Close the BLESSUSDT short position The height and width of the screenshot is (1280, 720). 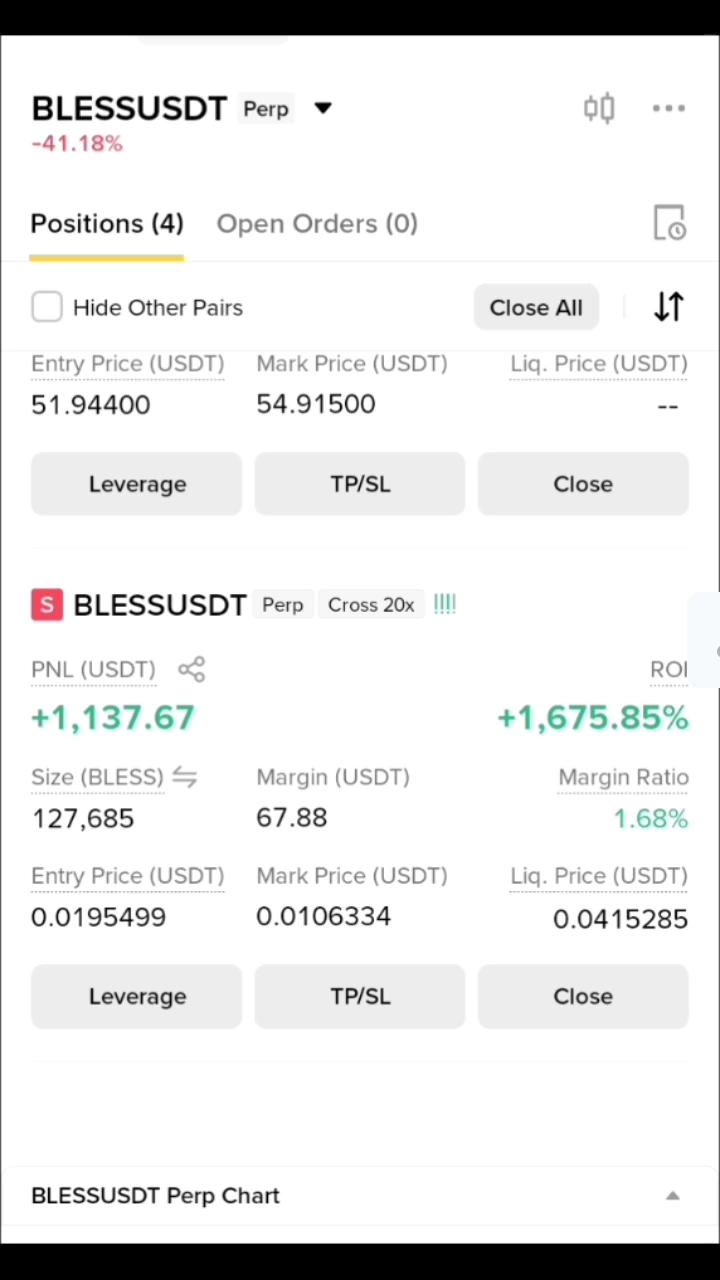[x=583, y=996]
